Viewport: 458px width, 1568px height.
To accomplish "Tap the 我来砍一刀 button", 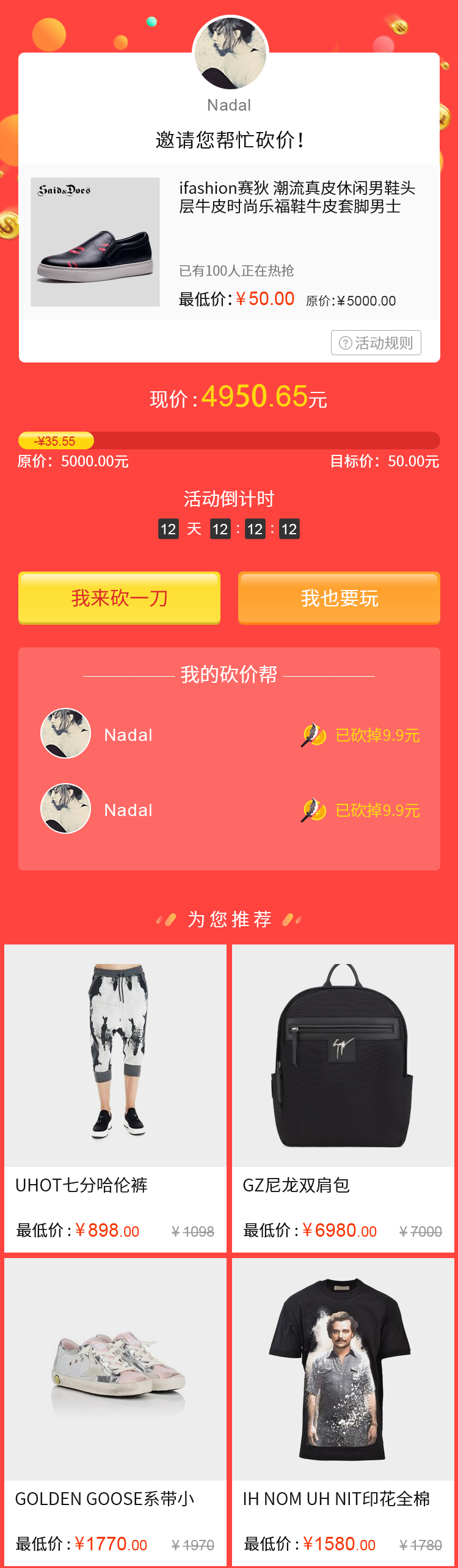I will point(119,598).
